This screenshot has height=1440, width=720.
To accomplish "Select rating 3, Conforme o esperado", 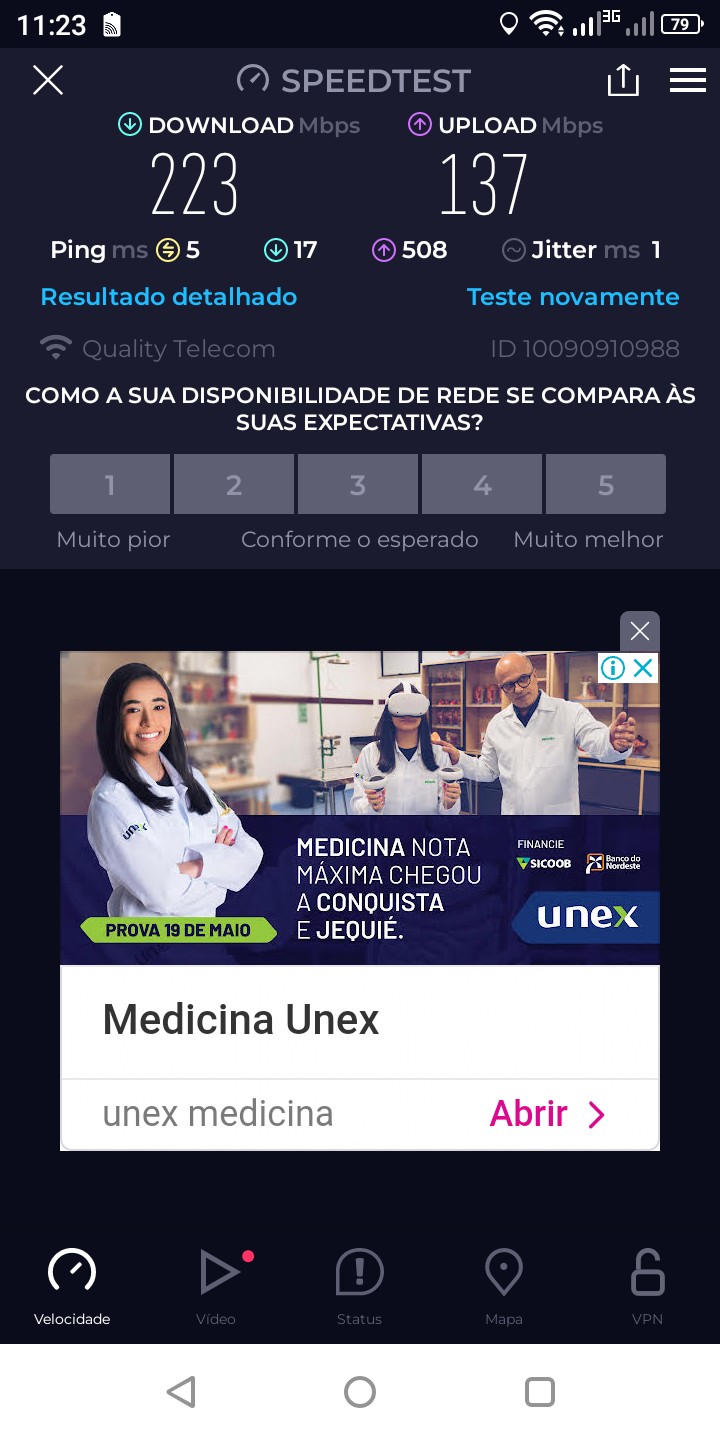I will point(358,485).
